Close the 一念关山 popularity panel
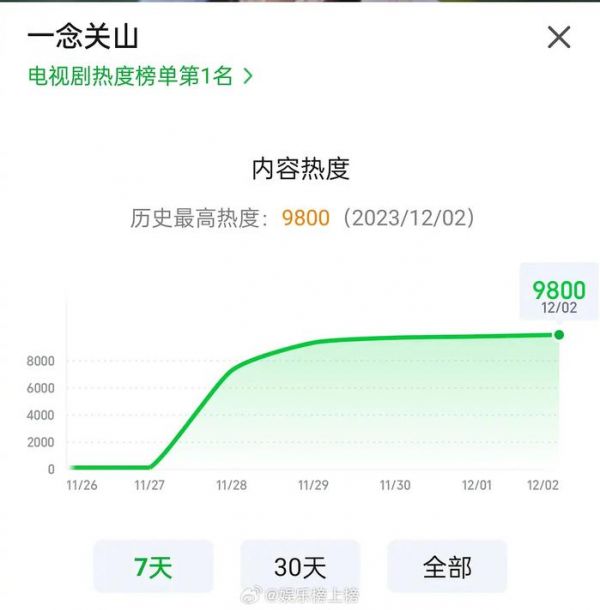 coord(559,38)
